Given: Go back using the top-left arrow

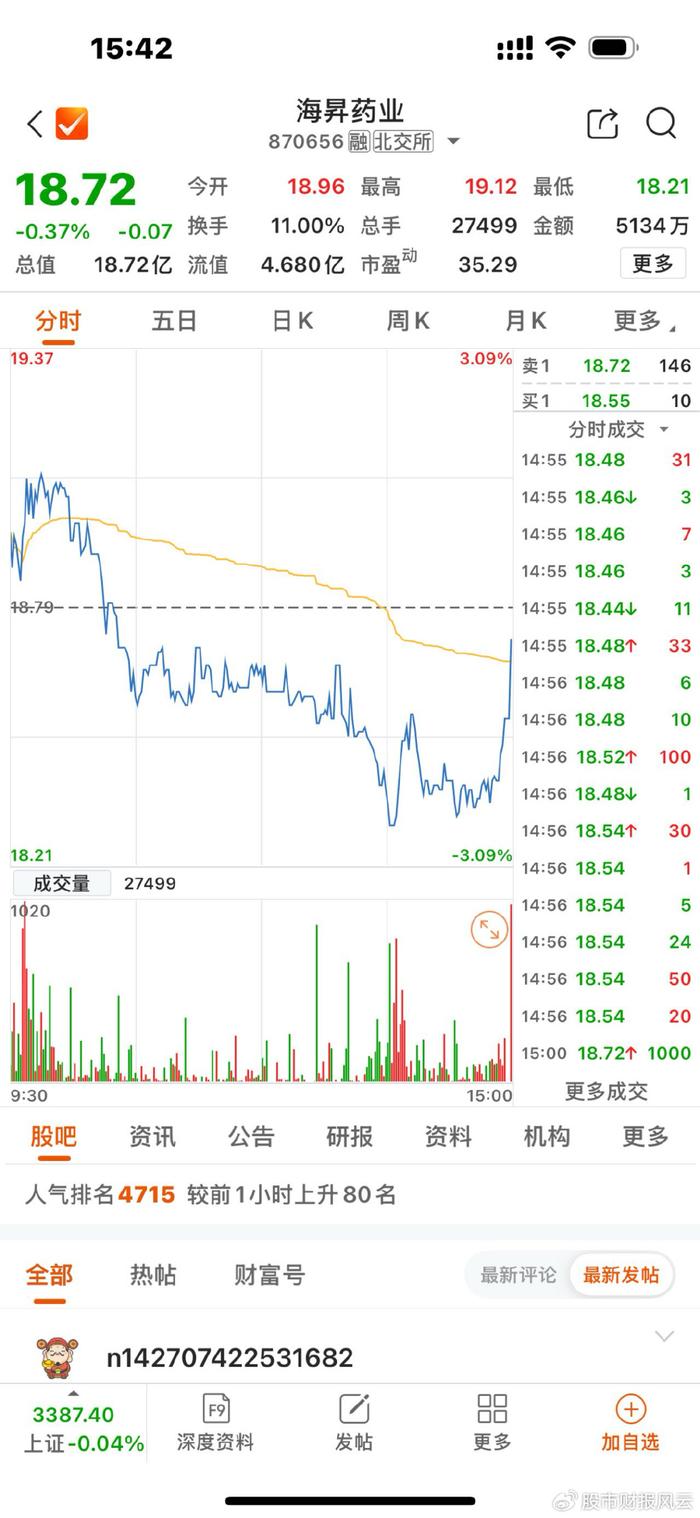Looking at the screenshot, I should (x=35, y=124).
